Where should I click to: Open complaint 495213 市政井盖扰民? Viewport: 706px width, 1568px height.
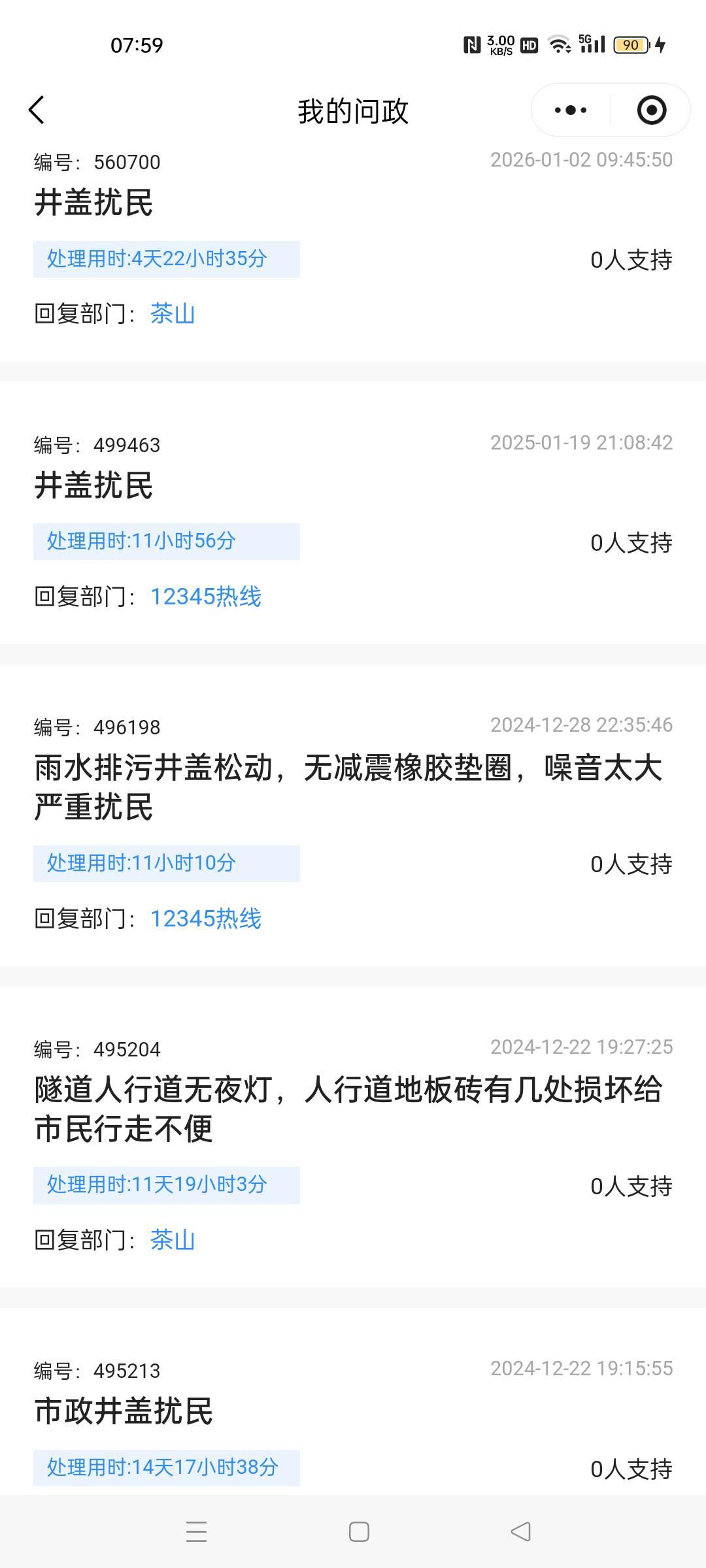[124, 1411]
